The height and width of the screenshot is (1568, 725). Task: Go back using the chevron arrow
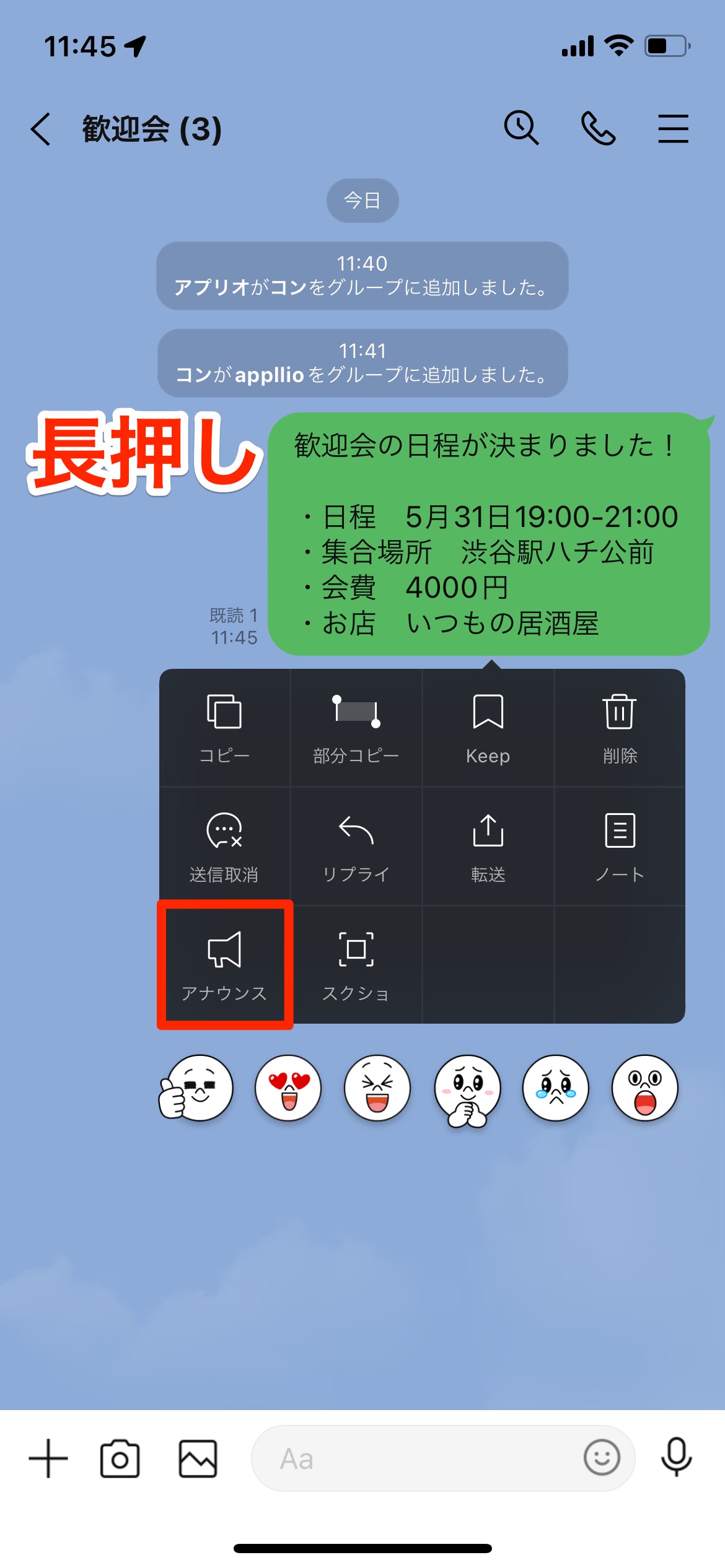coord(40,128)
